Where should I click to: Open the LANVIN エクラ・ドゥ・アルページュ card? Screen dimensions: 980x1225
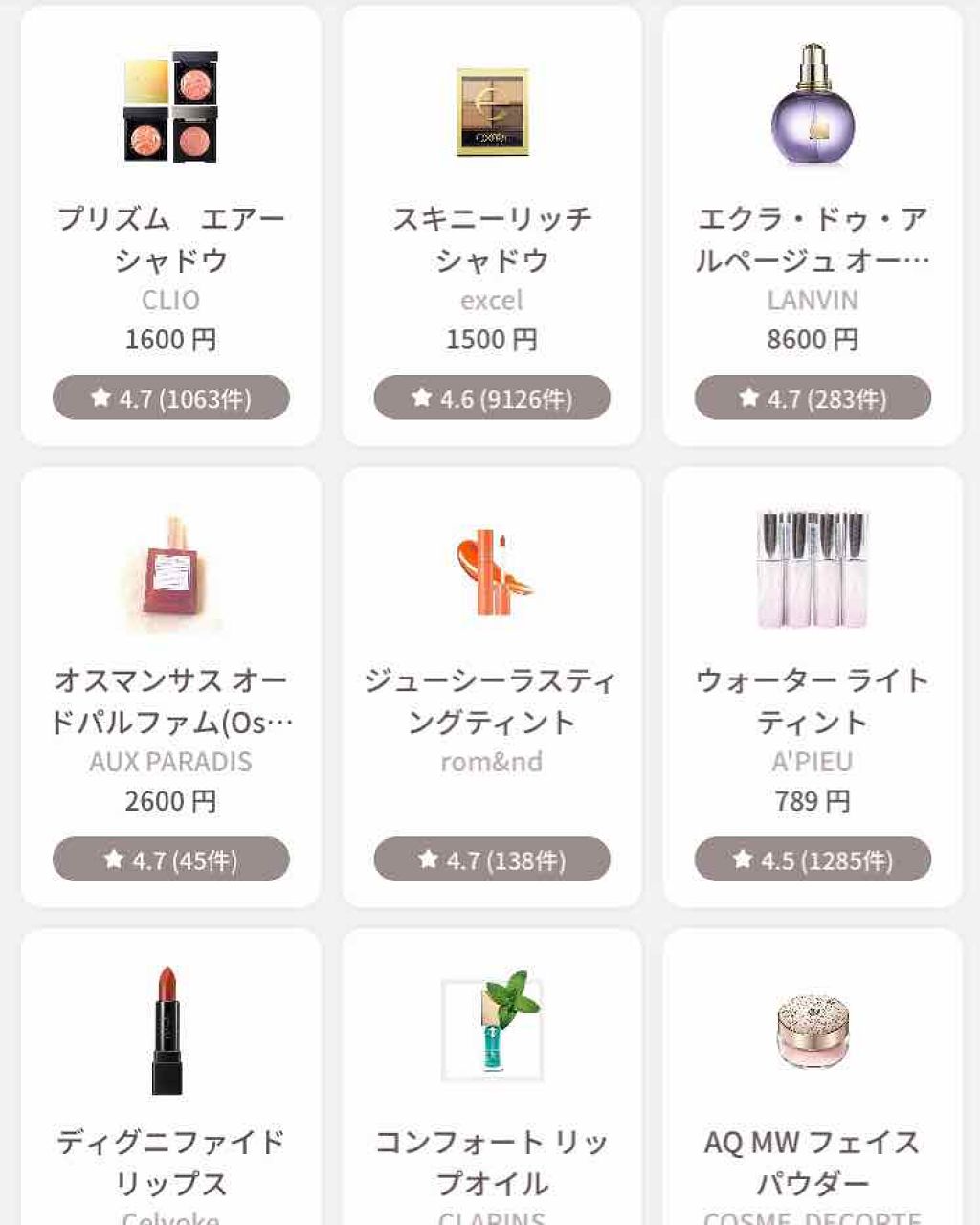813,226
